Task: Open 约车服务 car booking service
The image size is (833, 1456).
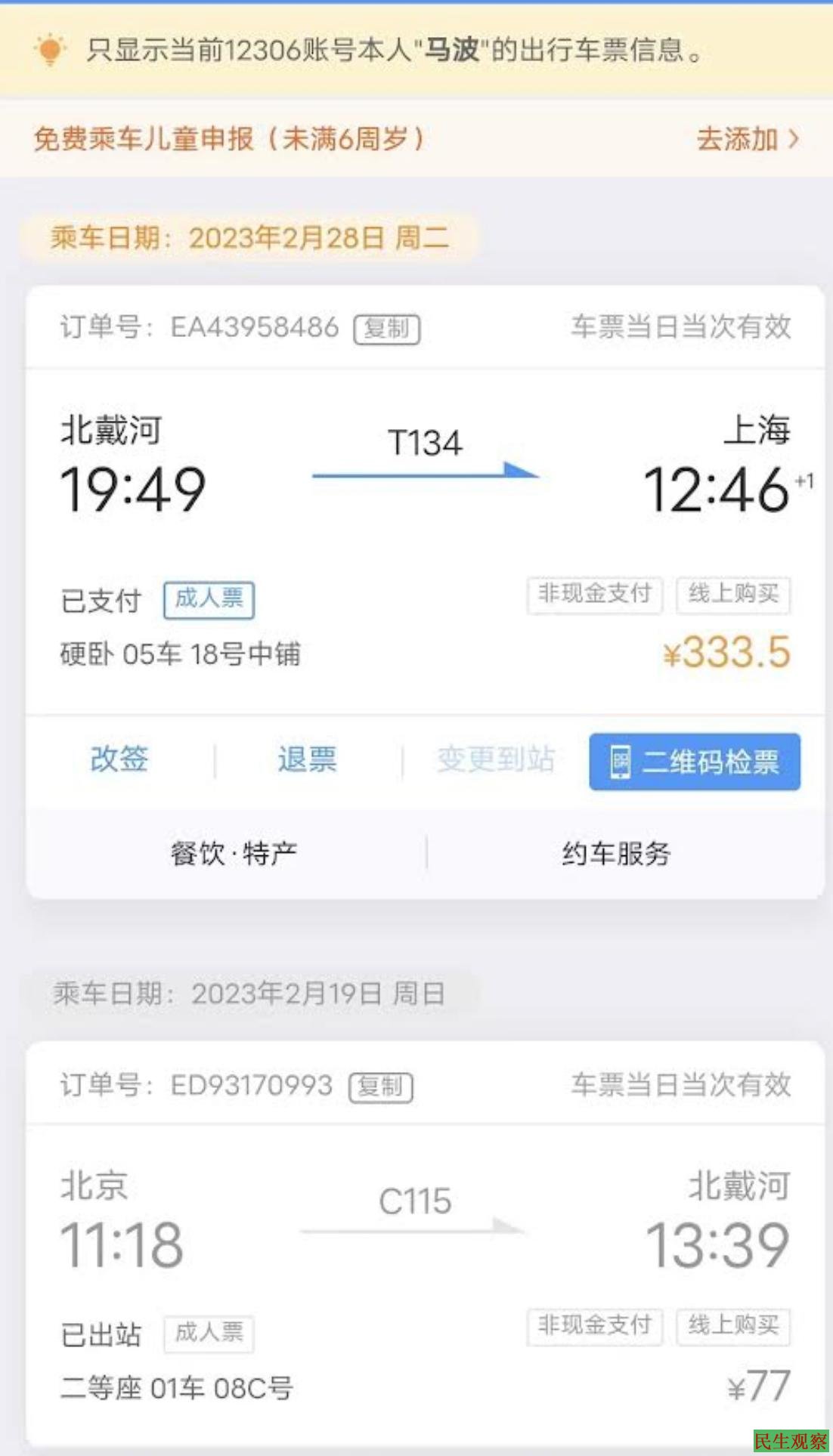Action: click(x=616, y=854)
